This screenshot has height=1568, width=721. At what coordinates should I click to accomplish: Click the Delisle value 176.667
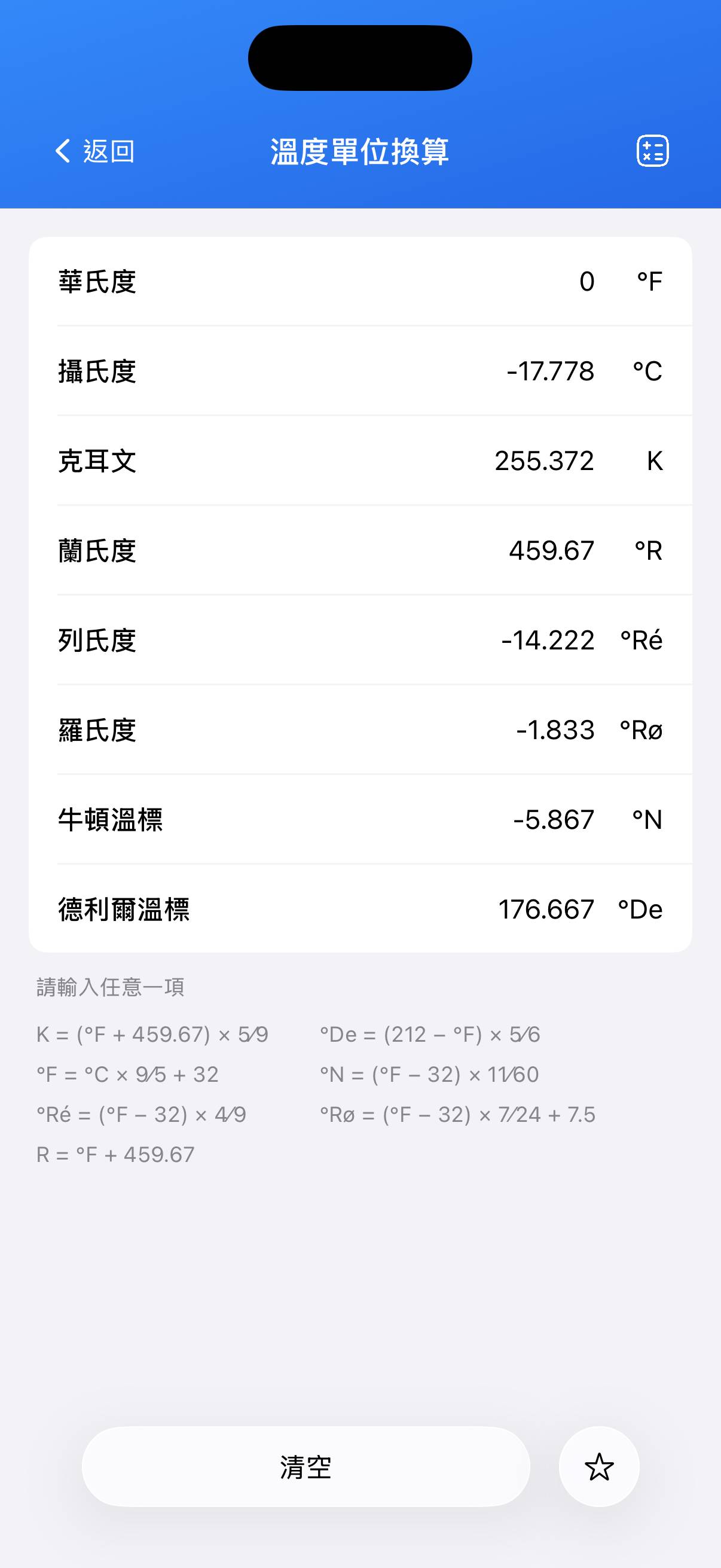tap(546, 910)
